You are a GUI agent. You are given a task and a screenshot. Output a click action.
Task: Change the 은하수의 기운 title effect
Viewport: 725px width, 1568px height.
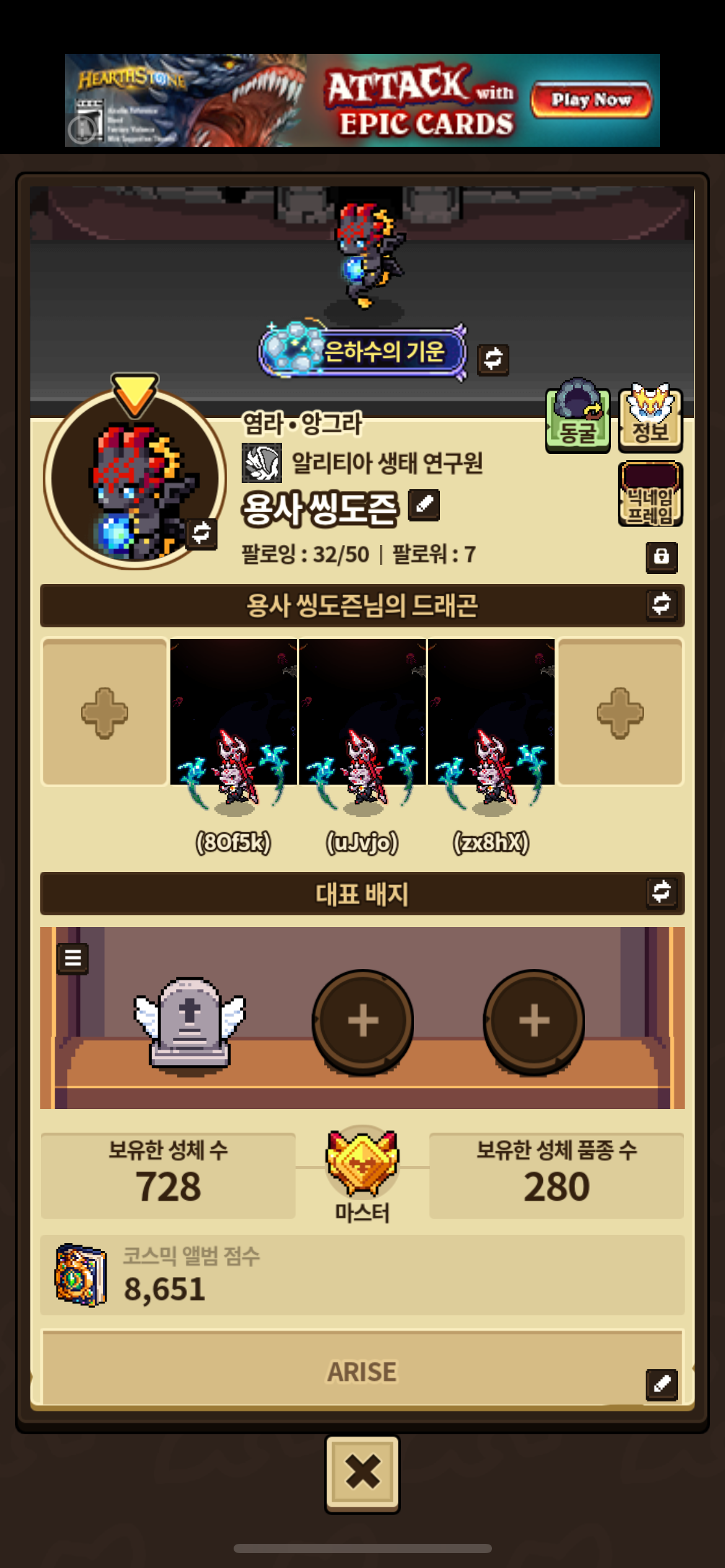coord(493,360)
